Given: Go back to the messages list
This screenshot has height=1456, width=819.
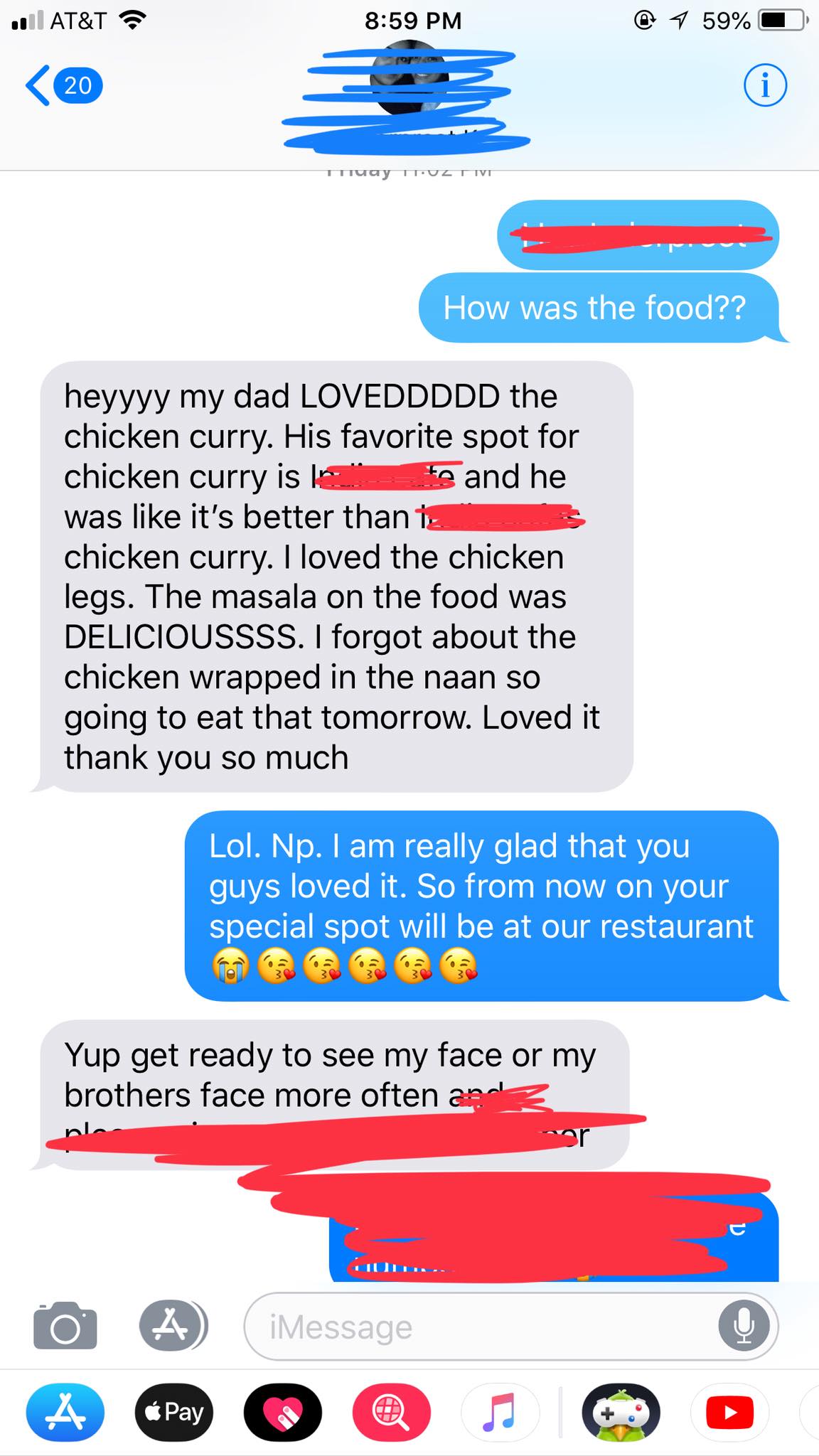Looking at the screenshot, I should point(64,85).
